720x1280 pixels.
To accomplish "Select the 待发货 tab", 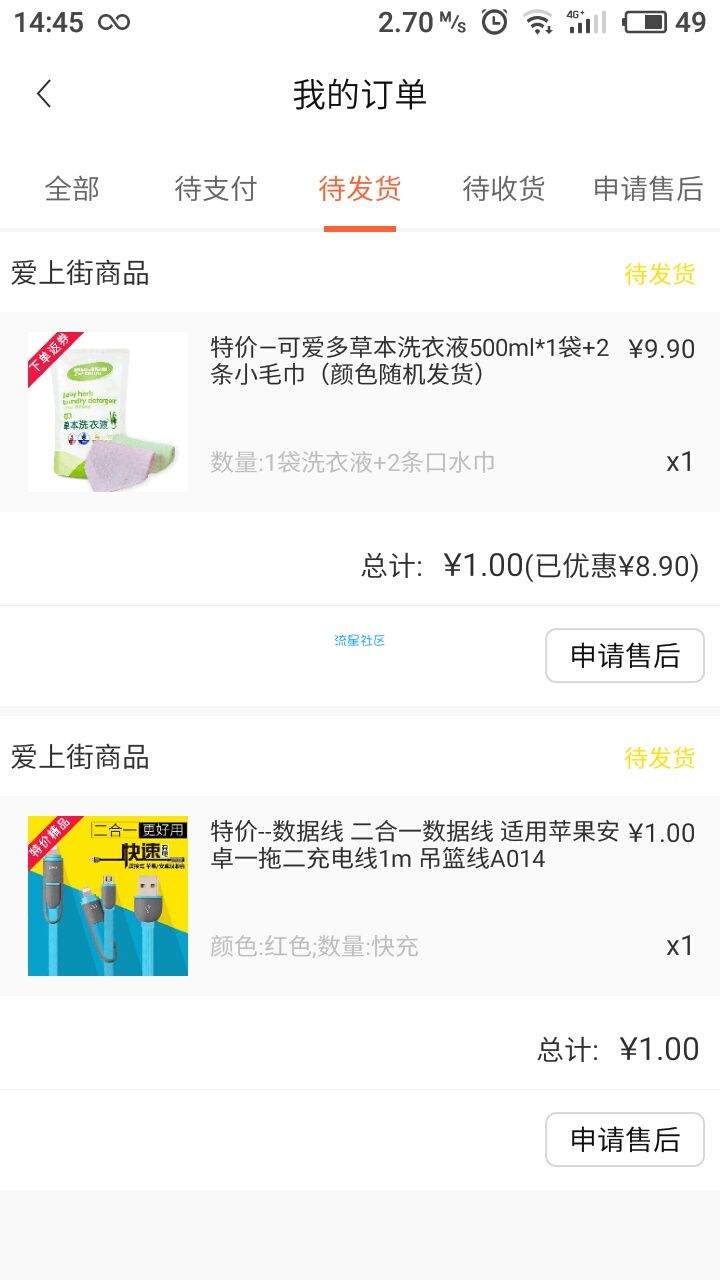I will tap(360, 188).
